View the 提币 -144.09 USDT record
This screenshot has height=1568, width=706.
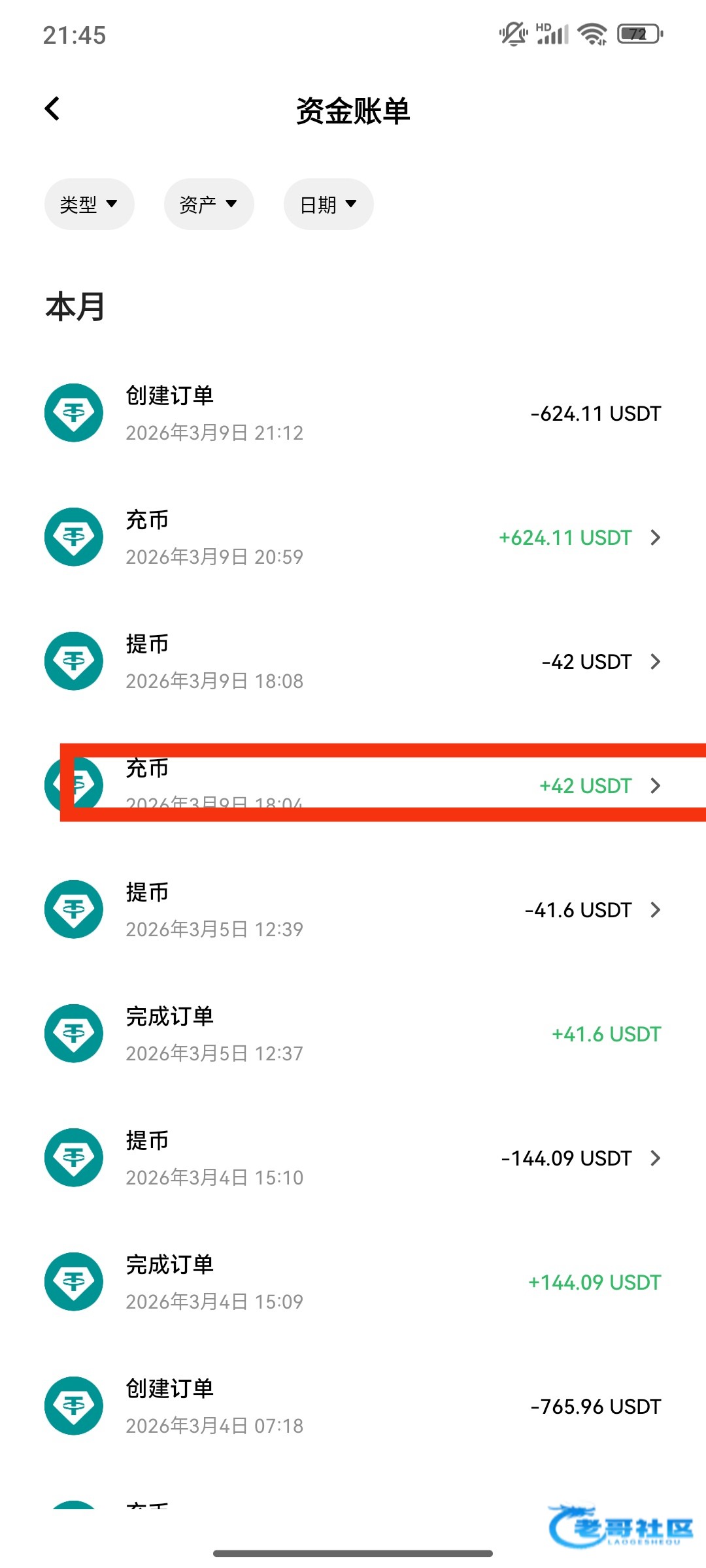pyautogui.click(x=353, y=1158)
